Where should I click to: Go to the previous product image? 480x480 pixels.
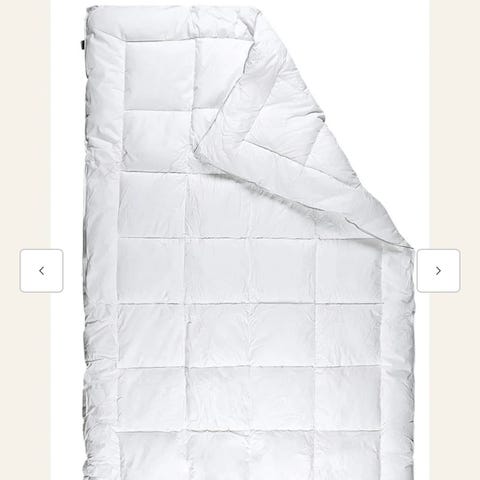41,271
